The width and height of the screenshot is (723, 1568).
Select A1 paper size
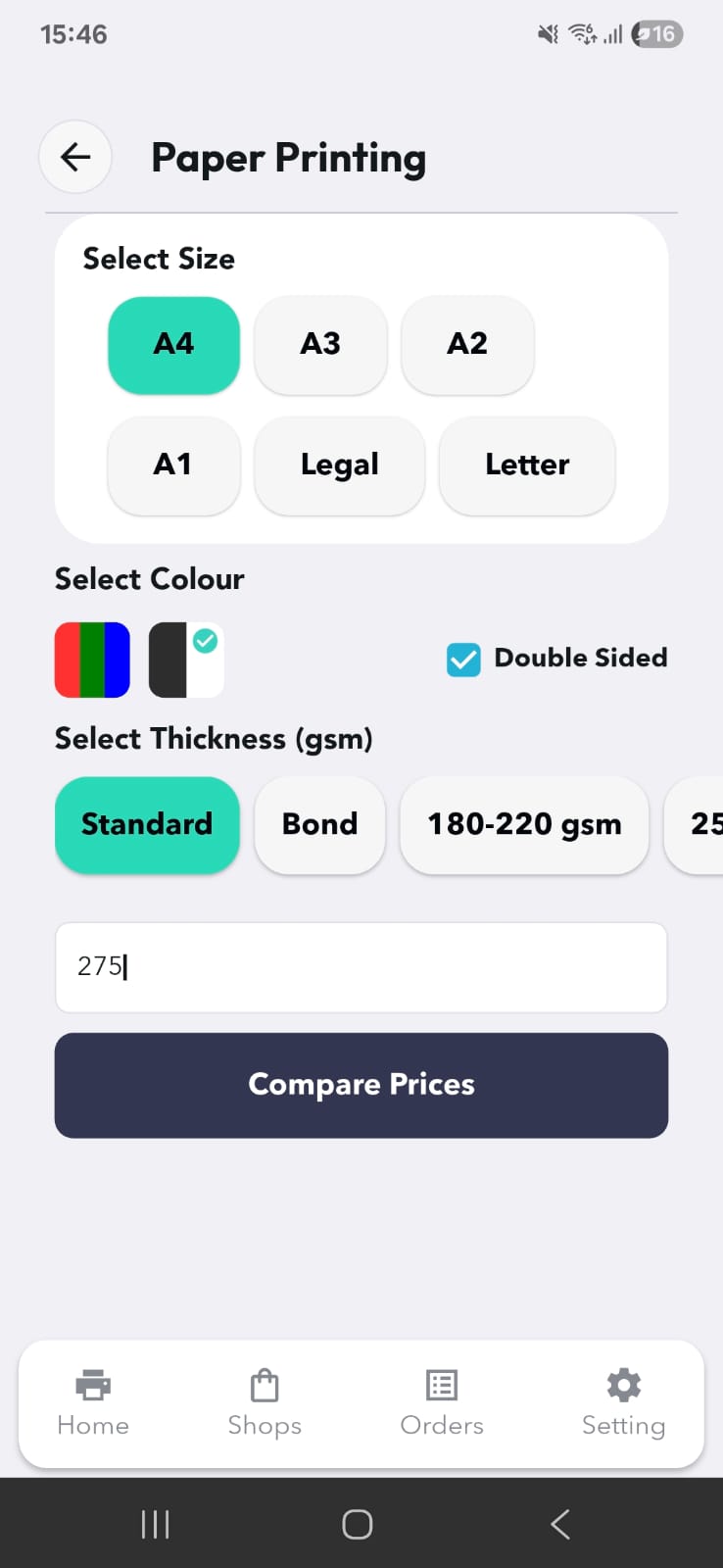coord(173,465)
